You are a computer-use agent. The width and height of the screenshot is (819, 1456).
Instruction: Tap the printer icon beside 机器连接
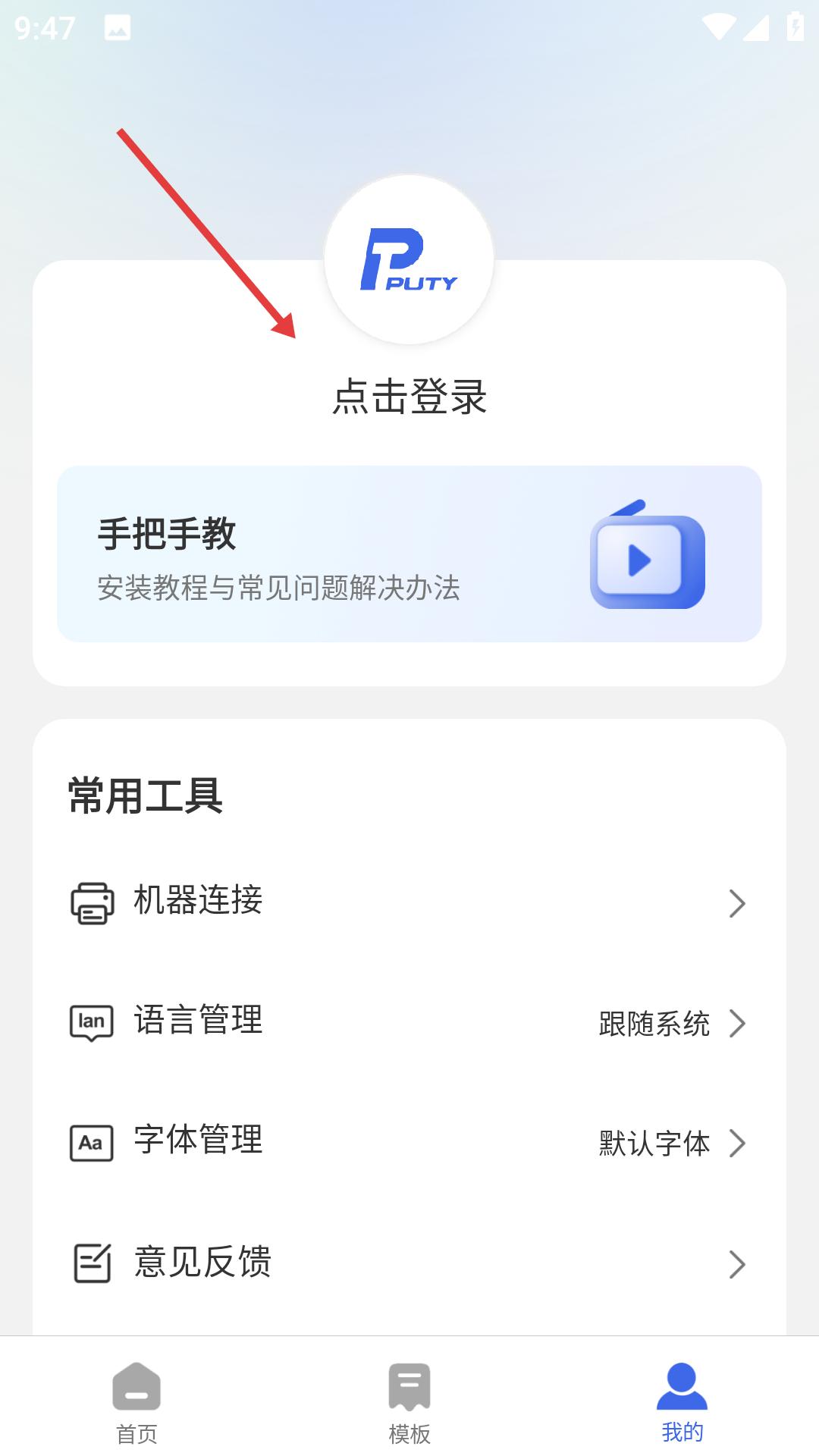pyautogui.click(x=93, y=903)
